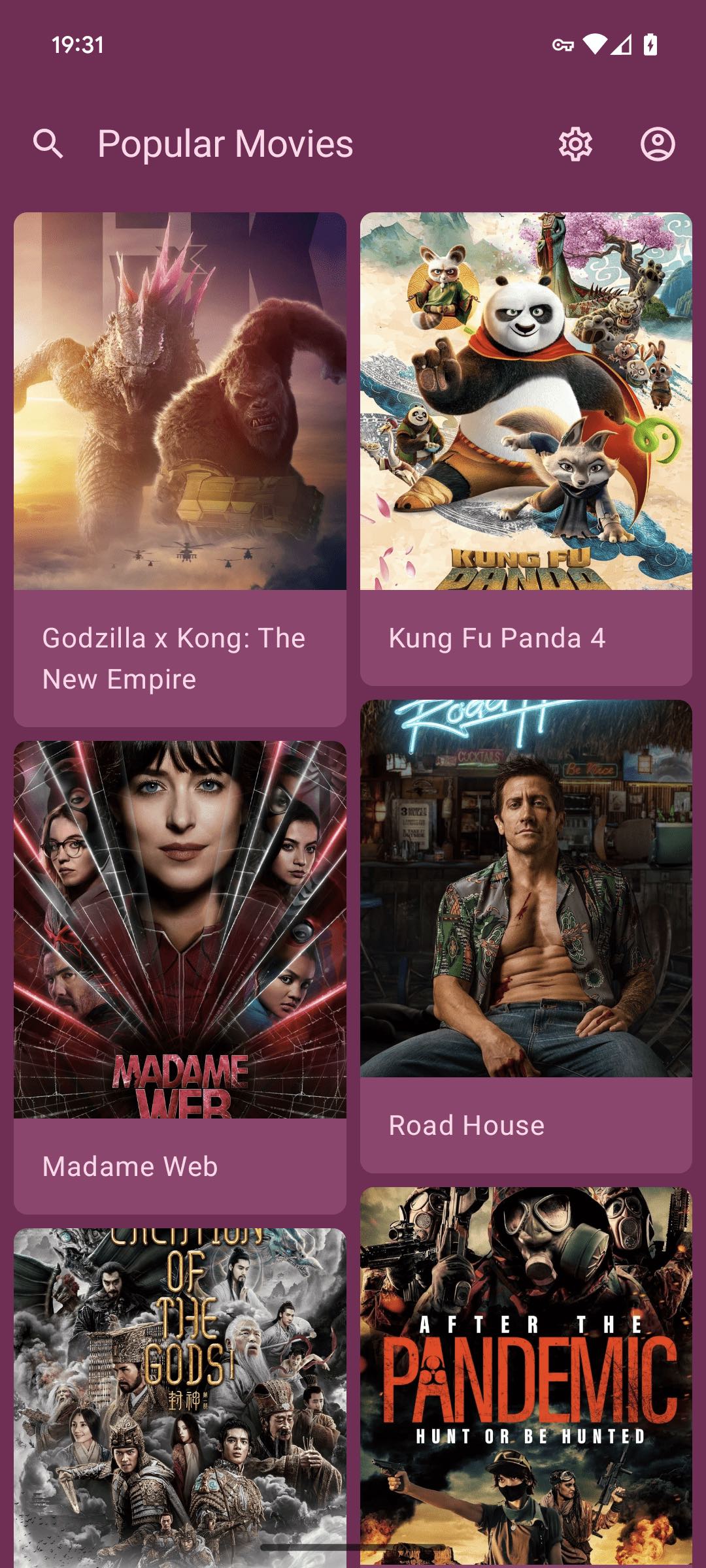Open the Kung Fu Panda 4 card
706x1568 pixels.
click(x=526, y=449)
